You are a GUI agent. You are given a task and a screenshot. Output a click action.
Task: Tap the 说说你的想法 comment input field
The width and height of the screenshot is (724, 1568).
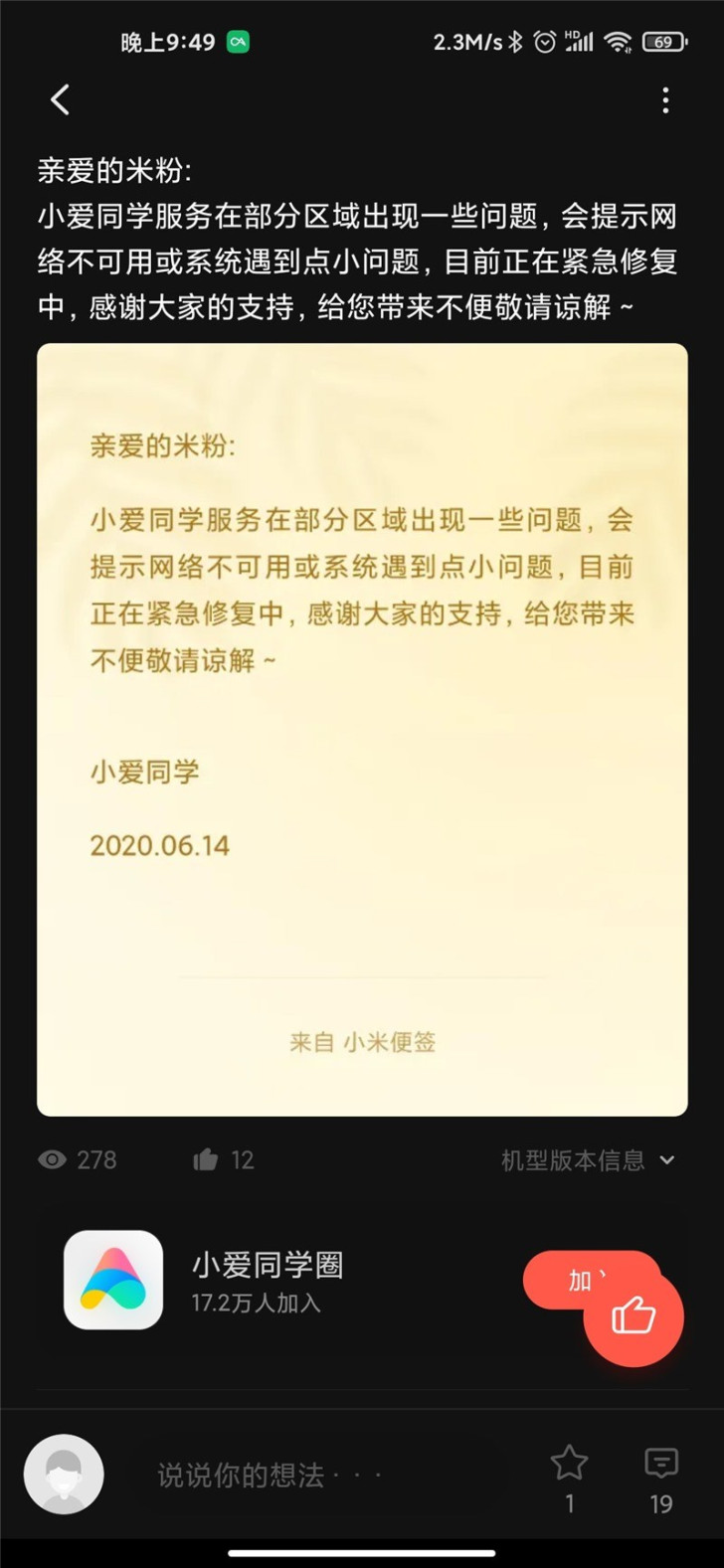click(x=318, y=1475)
